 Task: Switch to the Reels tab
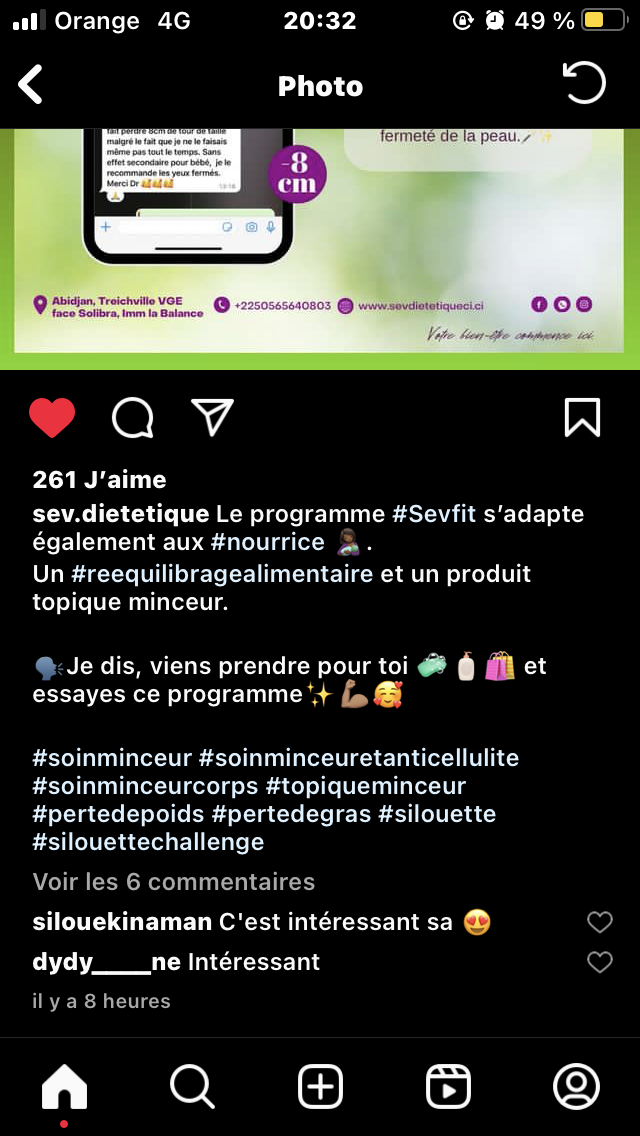click(x=448, y=1087)
